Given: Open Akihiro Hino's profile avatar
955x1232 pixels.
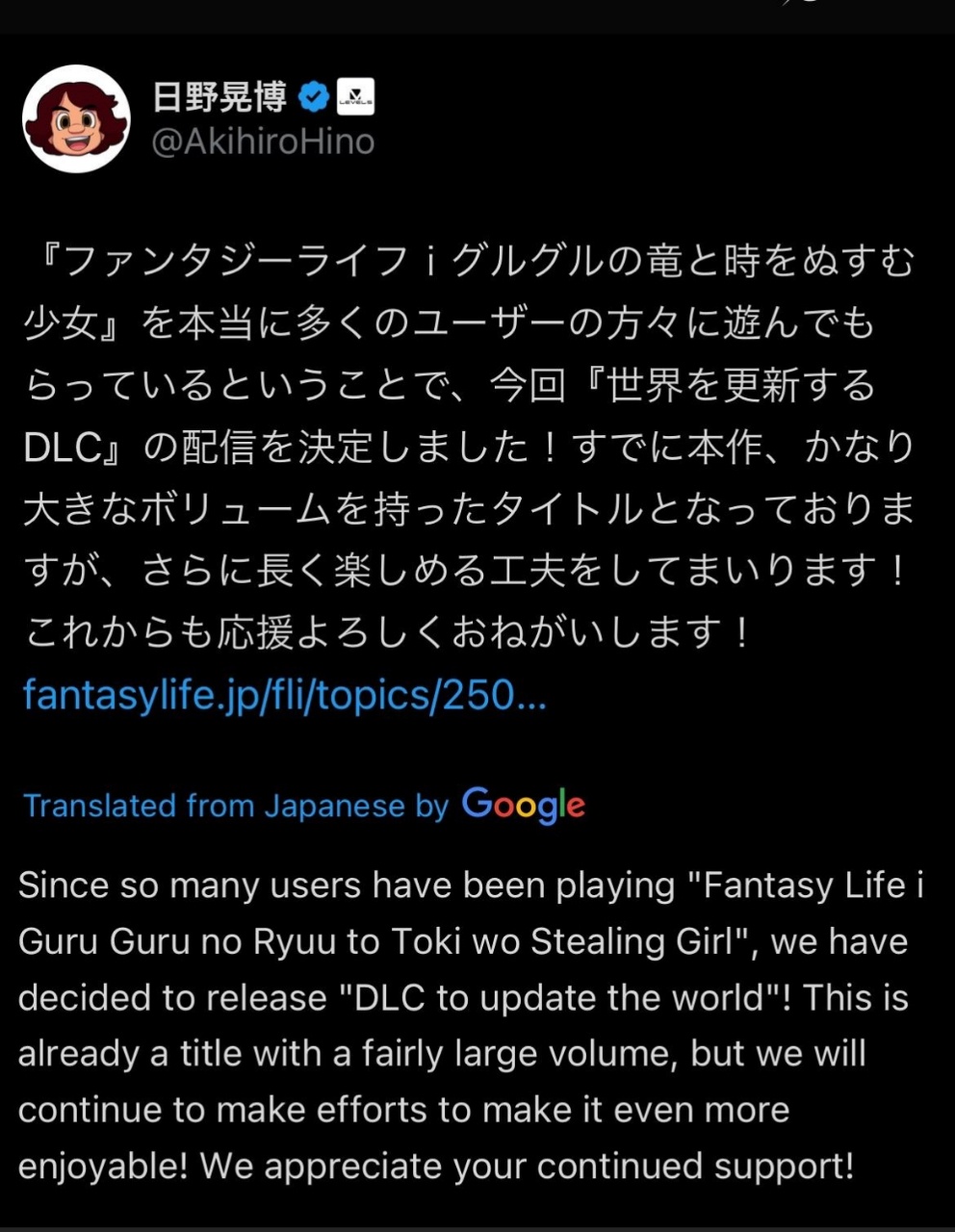Looking at the screenshot, I should pos(76,119).
